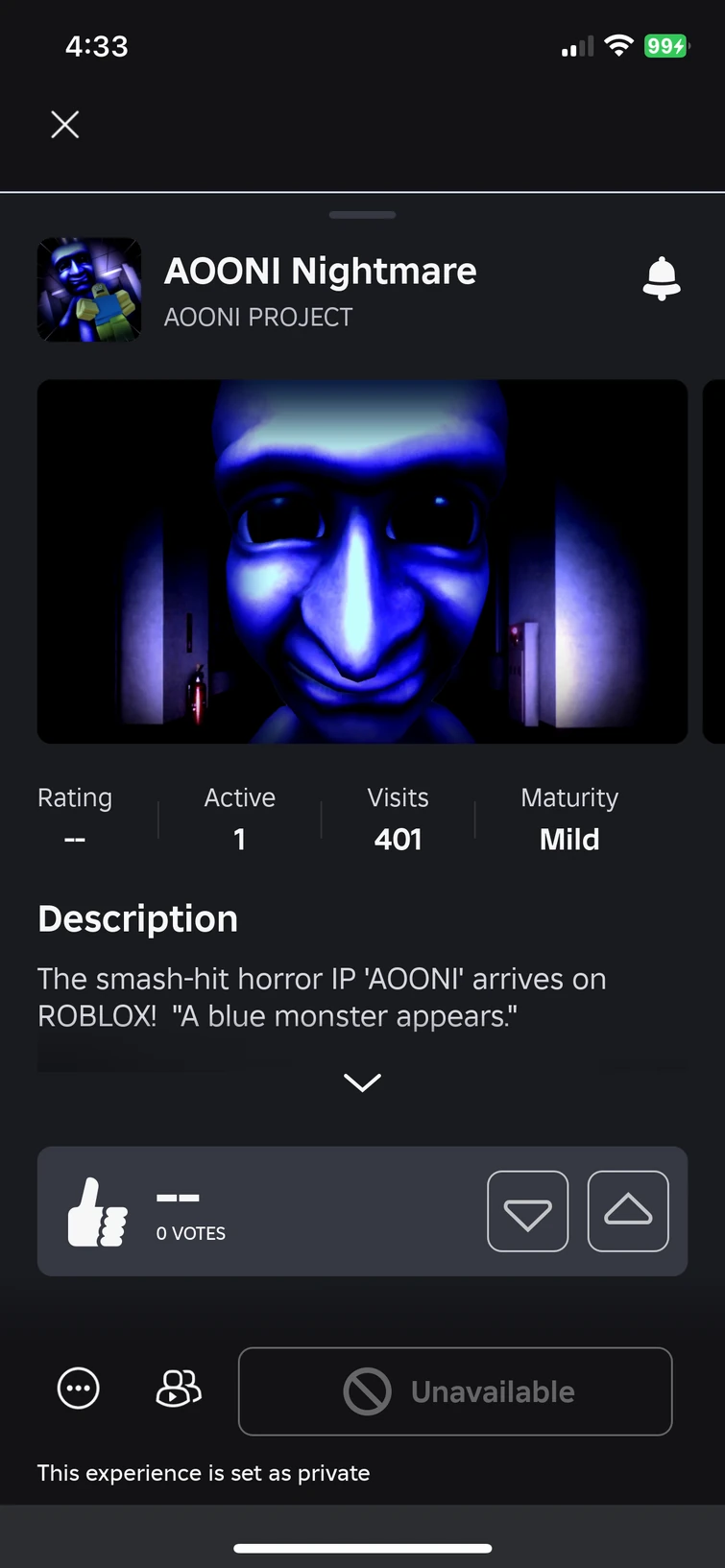
Task: View the blue monster screenshot thumbnail
Action: 362,561
